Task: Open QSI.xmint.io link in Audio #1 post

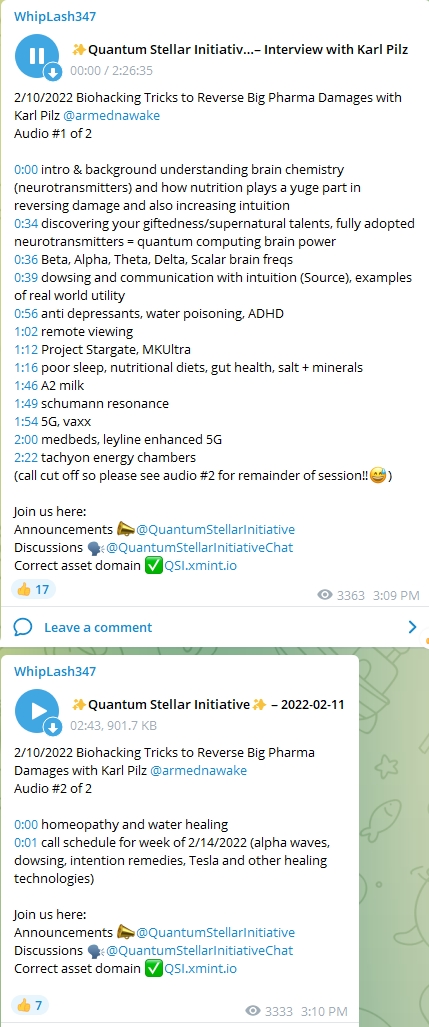Action: (200, 565)
